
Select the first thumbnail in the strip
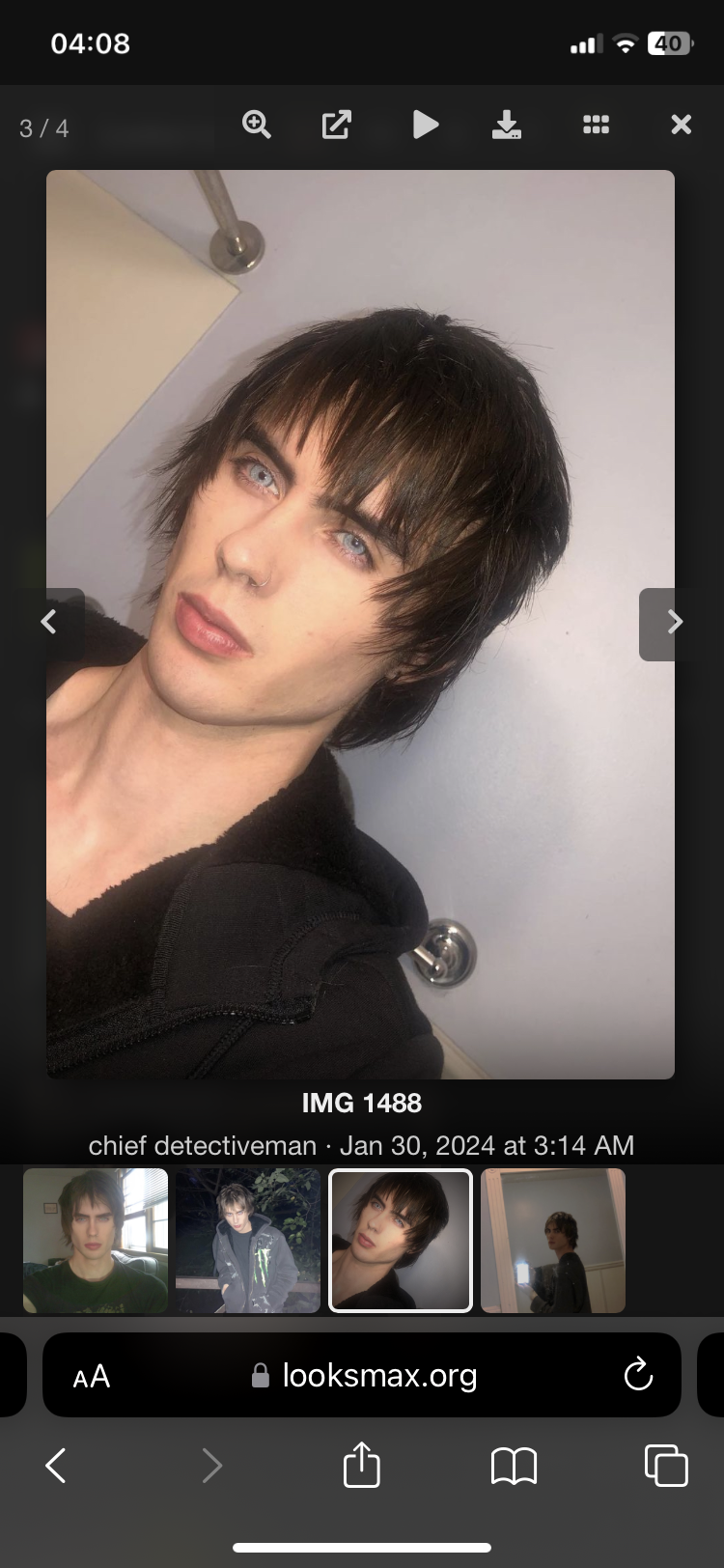(x=96, y=1241)
